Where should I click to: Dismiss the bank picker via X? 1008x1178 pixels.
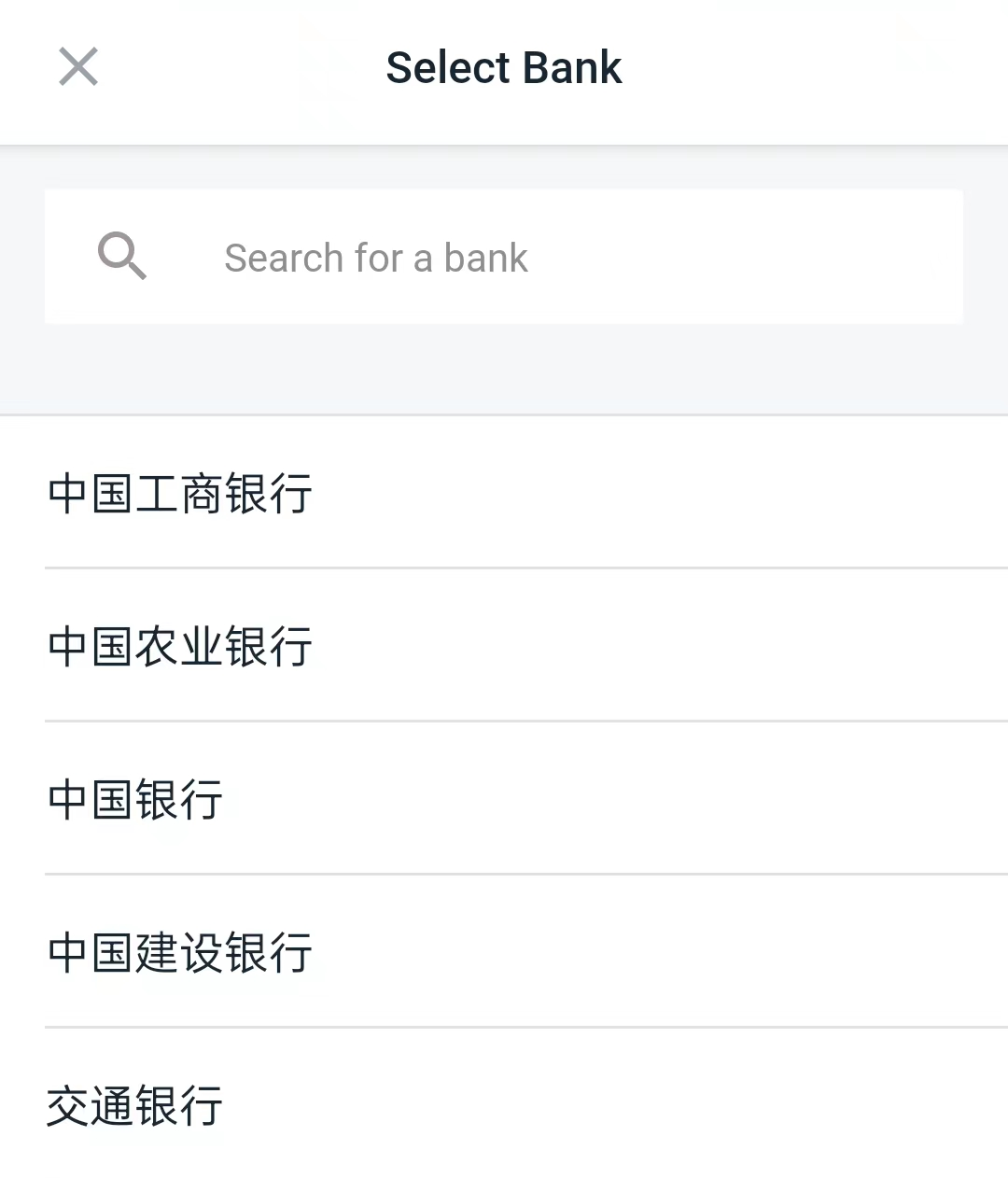tap(77, 66)
